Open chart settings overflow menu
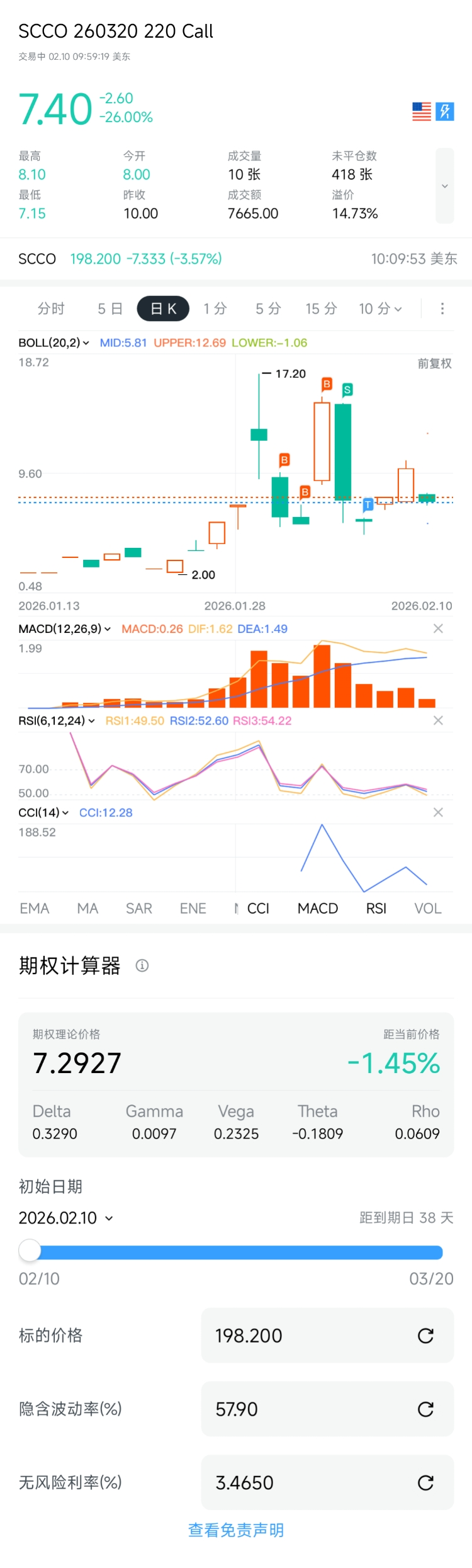Image resolution: width=472 pixels, height=1568 pixels. click(x=442, y=309)
